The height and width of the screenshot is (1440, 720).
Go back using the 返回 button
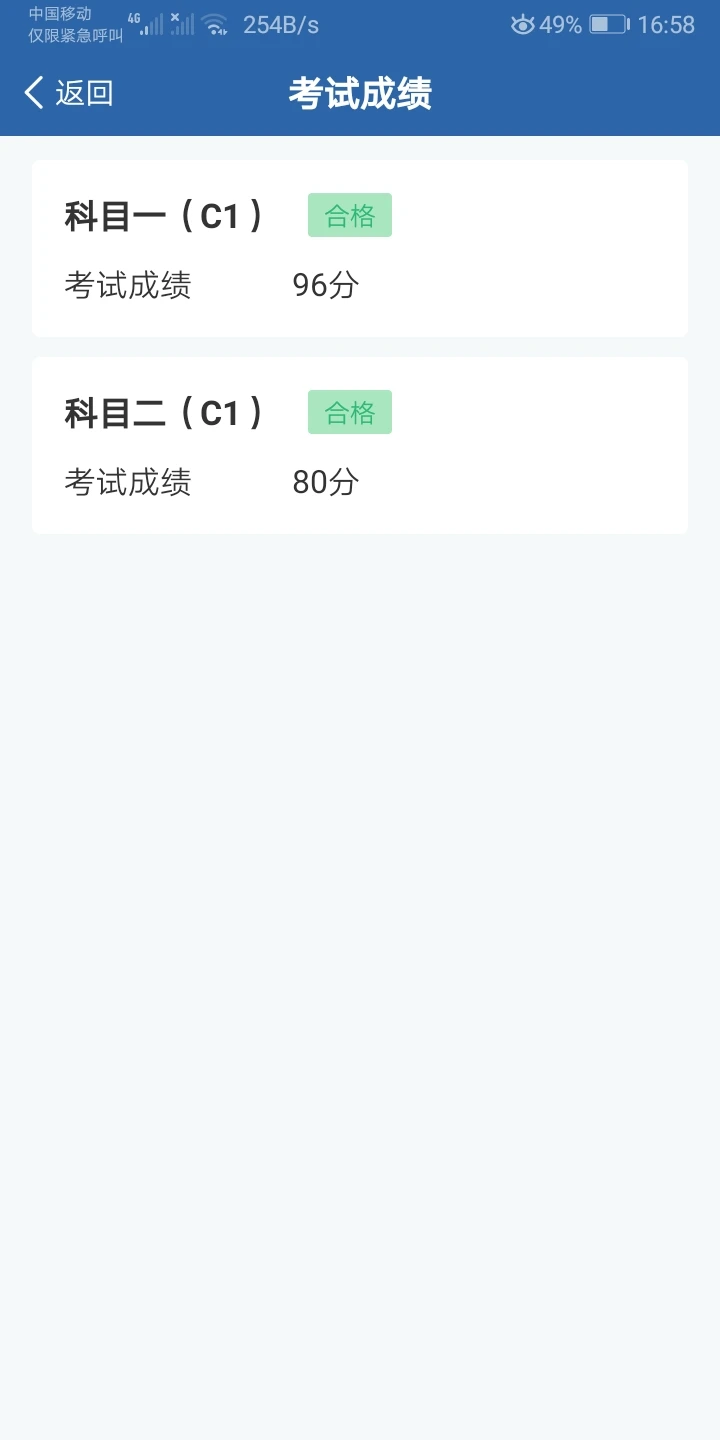pos(68,93)
